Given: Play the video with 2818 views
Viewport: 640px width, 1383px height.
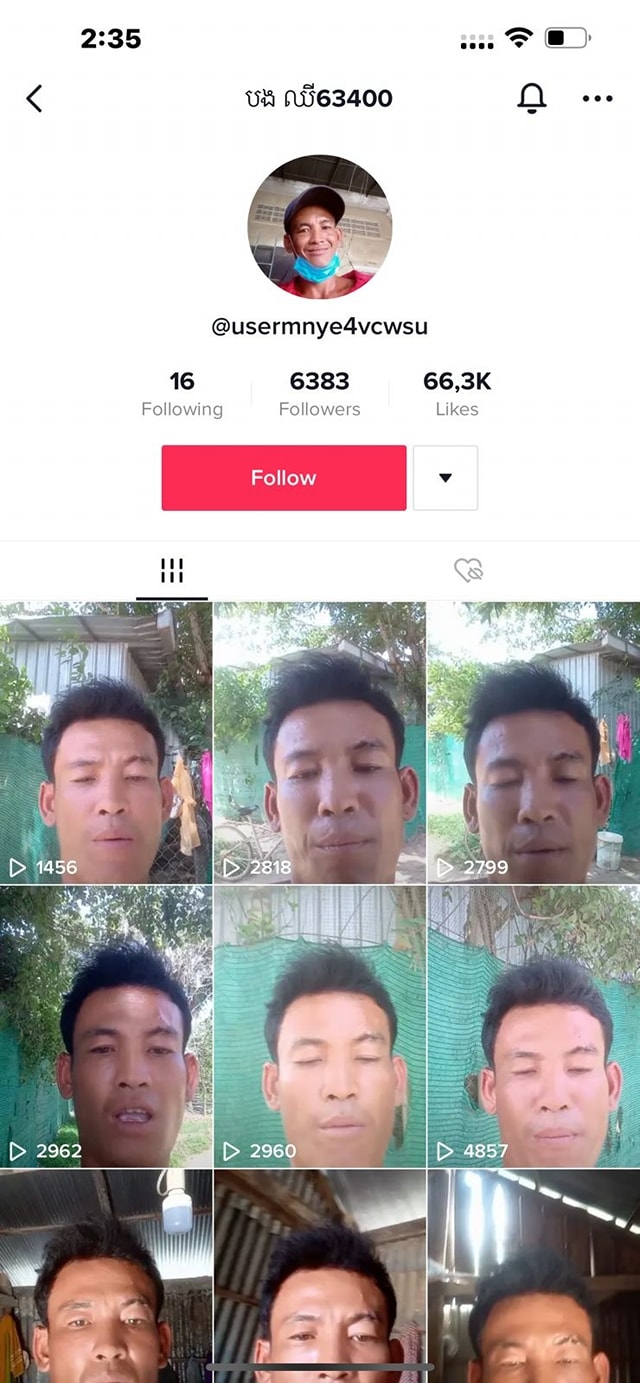Looking at the screenshot, I should coord(320,743).
